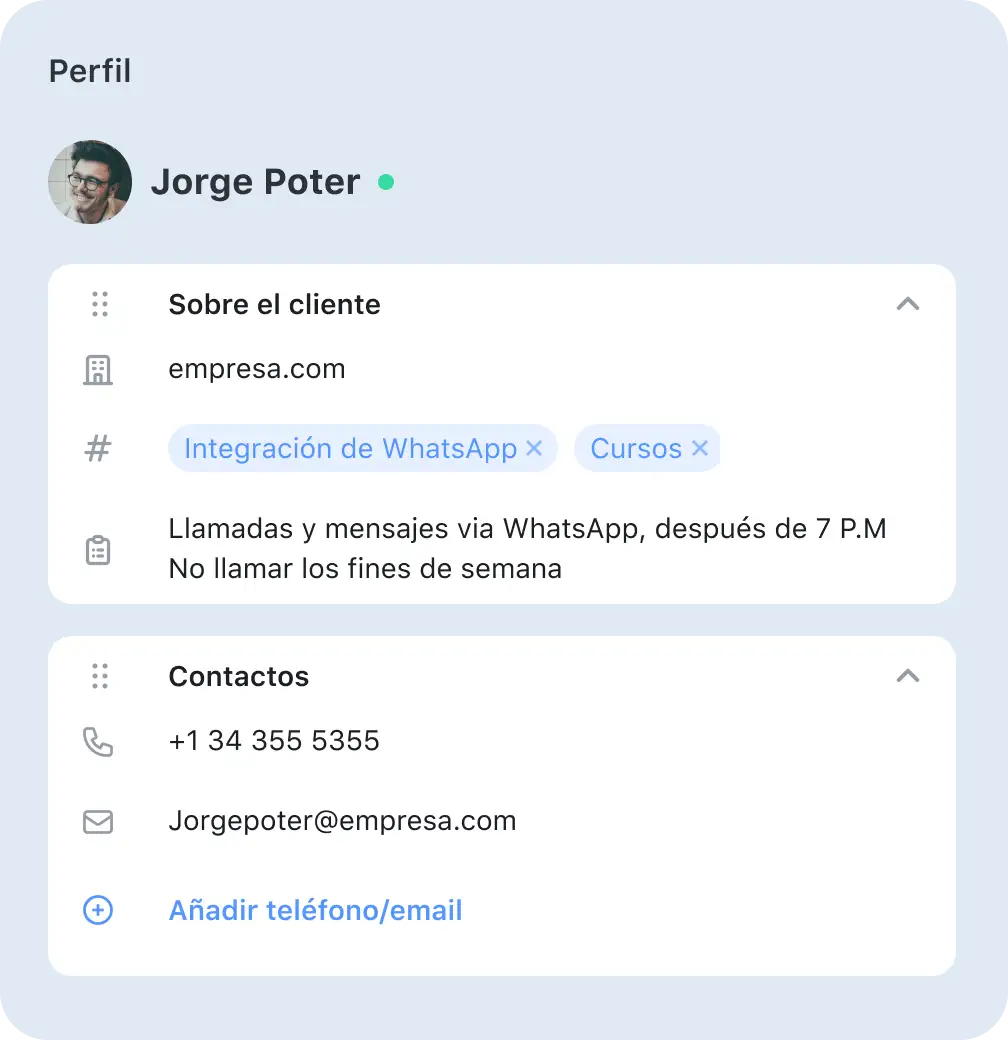Image resolution: width=1008 pixels, height=1040 pixels.
Task: Collapse the Sobre el cliente section
Action: click(x=907, y=304)
